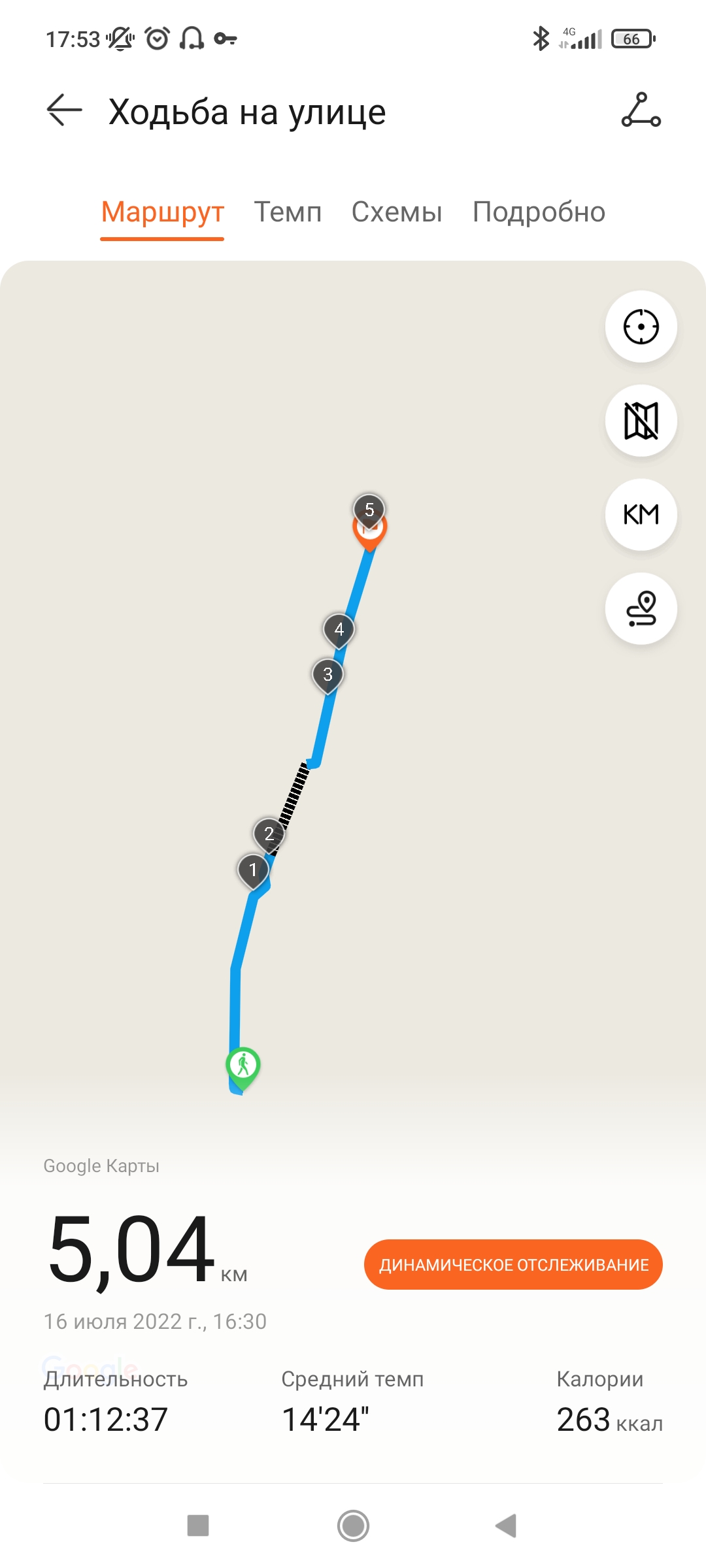
Task: Start Динамическое отслеживание playback
Action: click(x=513, y=1265)
